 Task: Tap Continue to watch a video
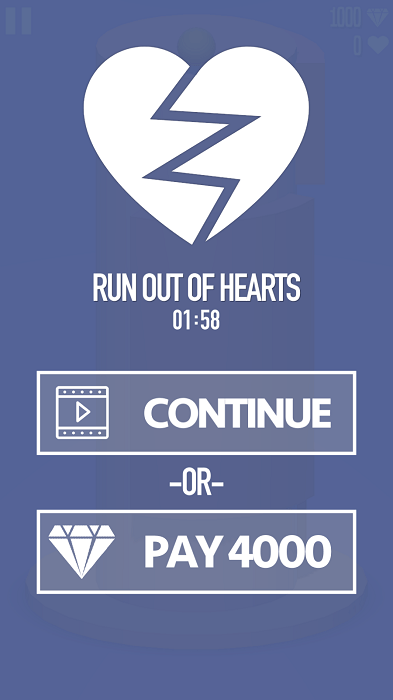pos(196,412)
